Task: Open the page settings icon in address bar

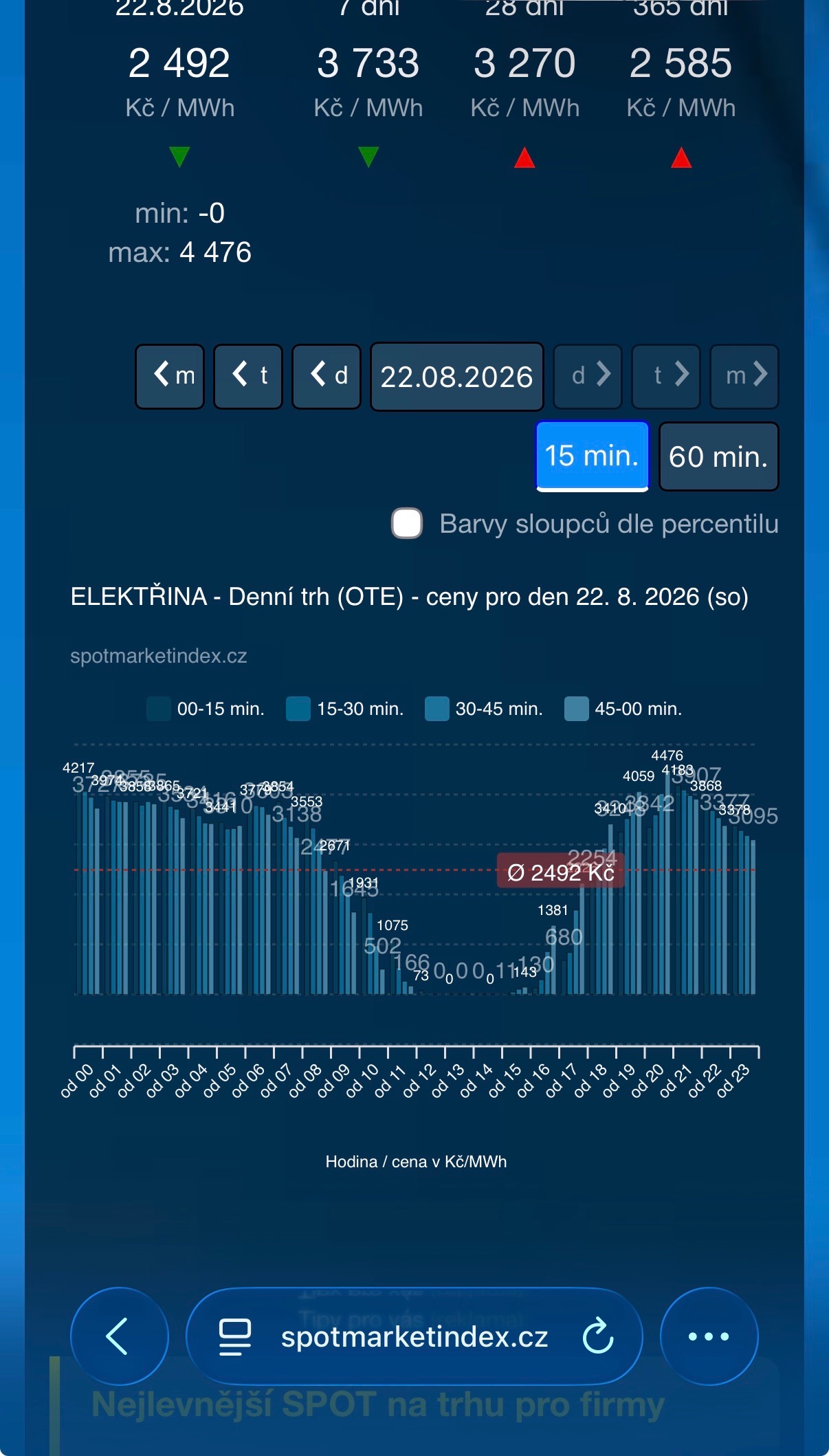Action: pos(234,1336)
